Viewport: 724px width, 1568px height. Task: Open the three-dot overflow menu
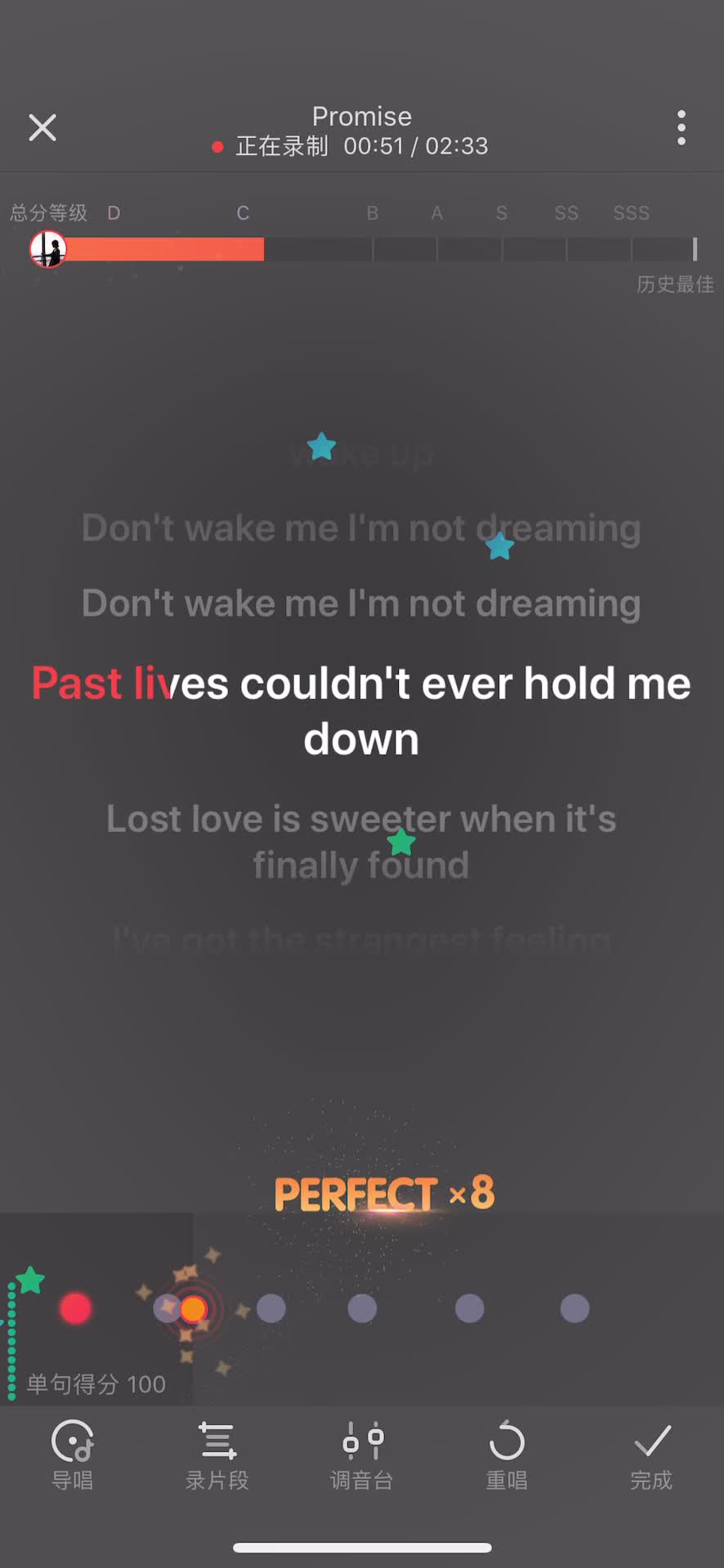click(681, 128)
